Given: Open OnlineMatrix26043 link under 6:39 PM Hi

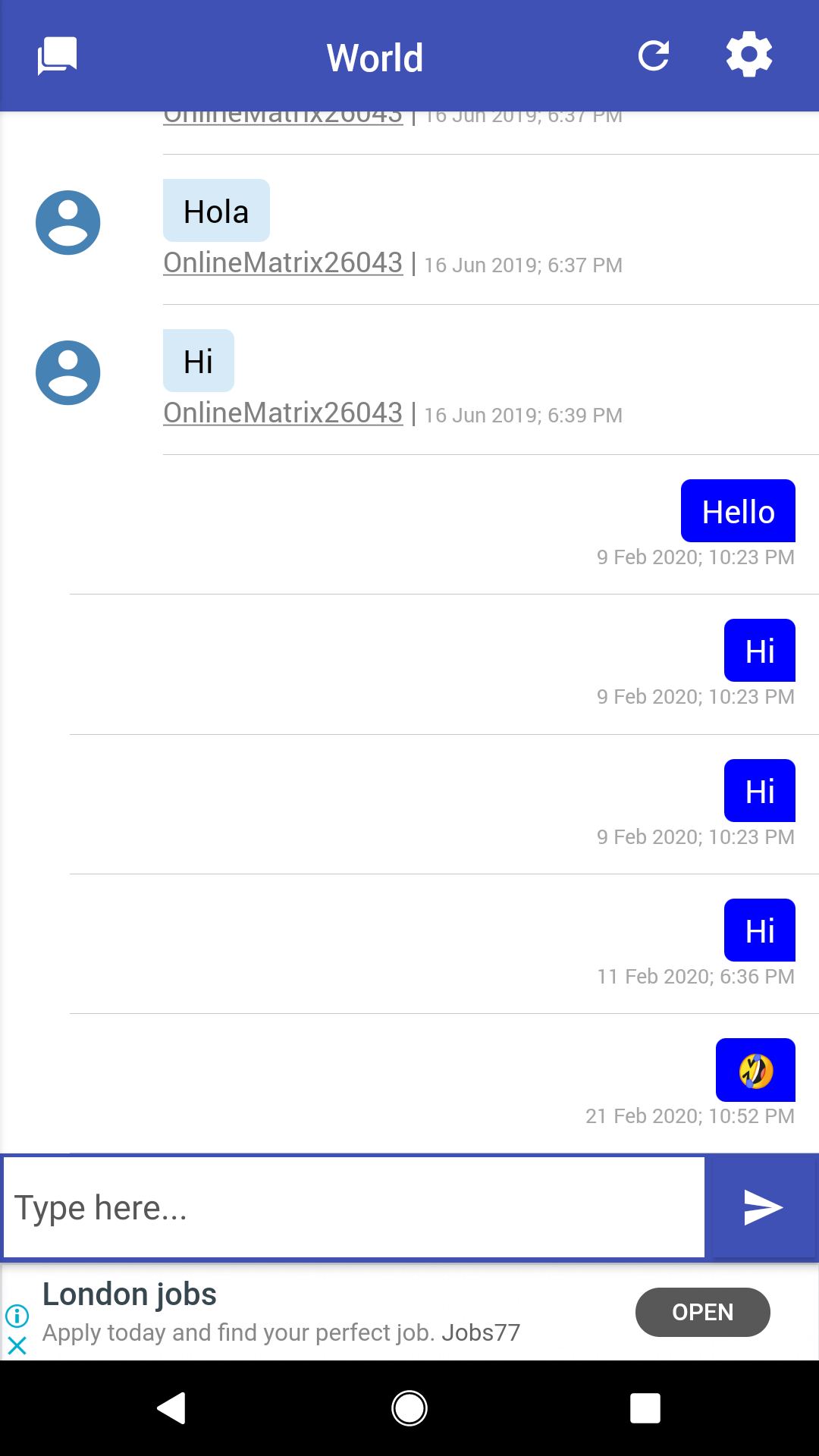Looking at the screenshot, I should [283, 413].
